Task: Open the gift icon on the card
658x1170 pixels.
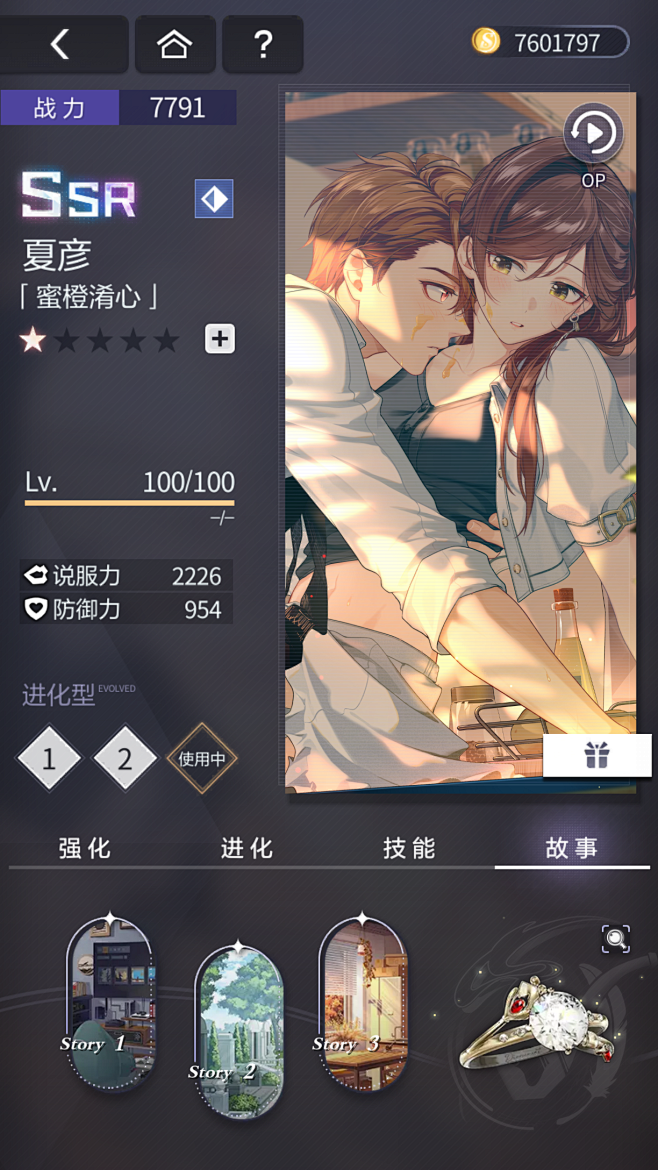Action: click(x=597, y=756)
